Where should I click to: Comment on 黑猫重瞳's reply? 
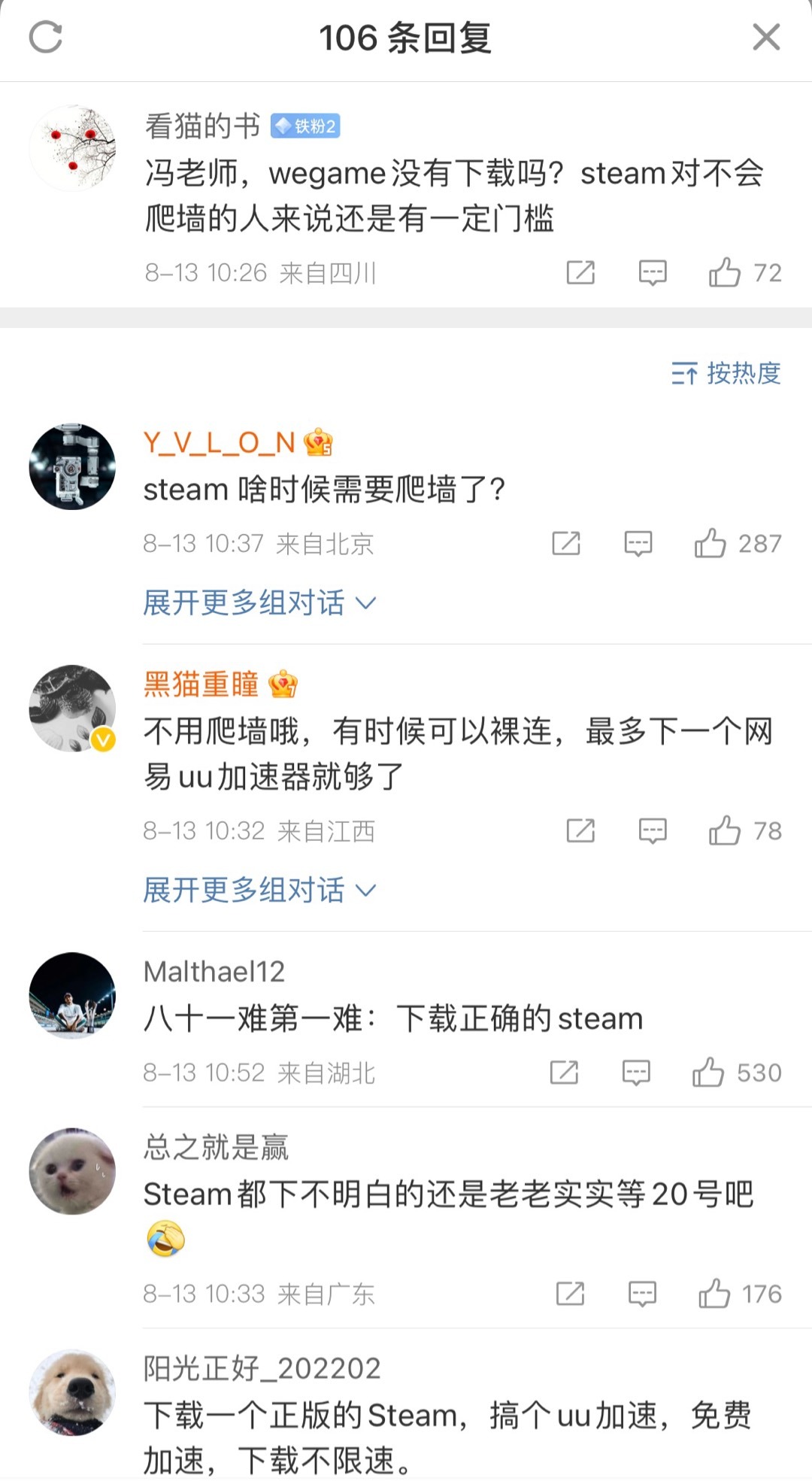[652, 830]
